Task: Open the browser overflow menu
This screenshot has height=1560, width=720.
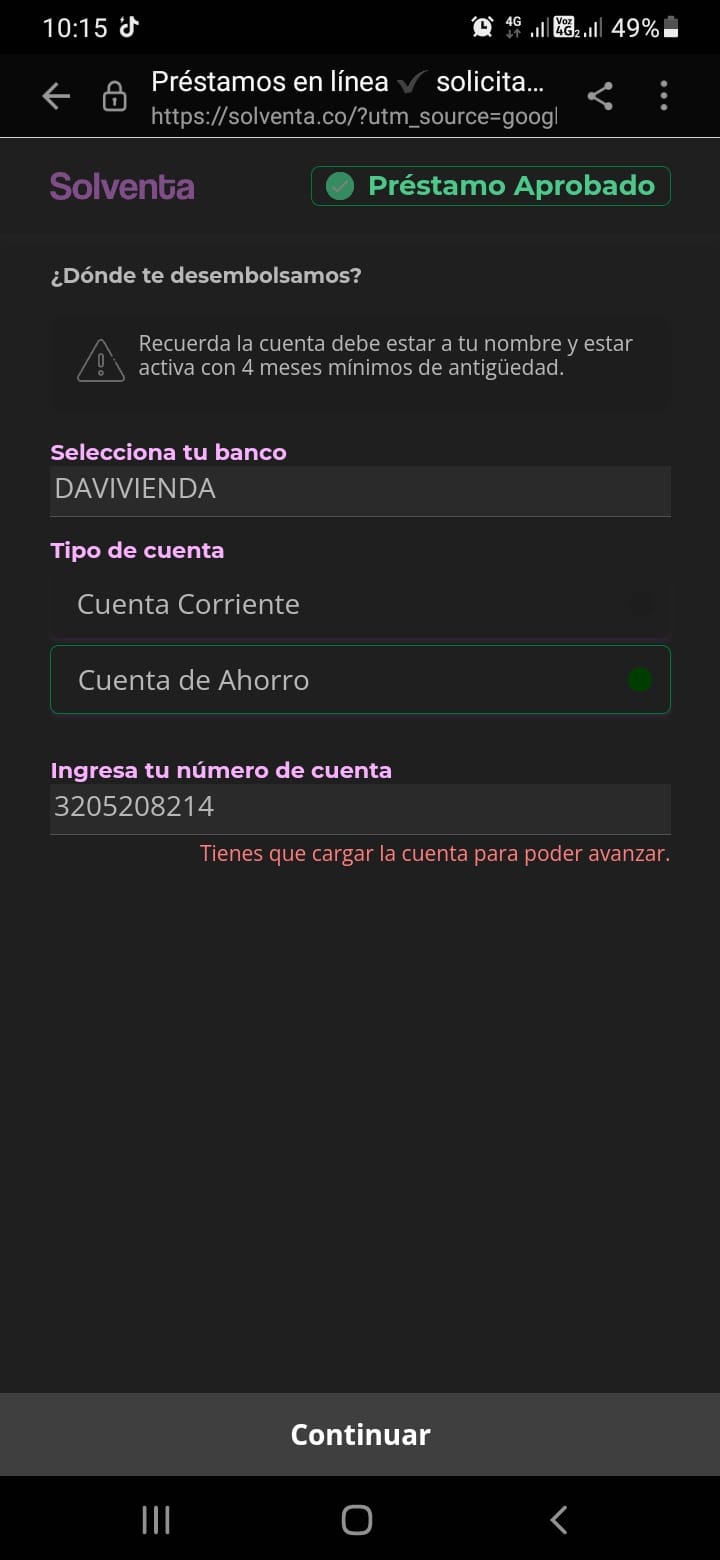Action: tap(664, 96)
